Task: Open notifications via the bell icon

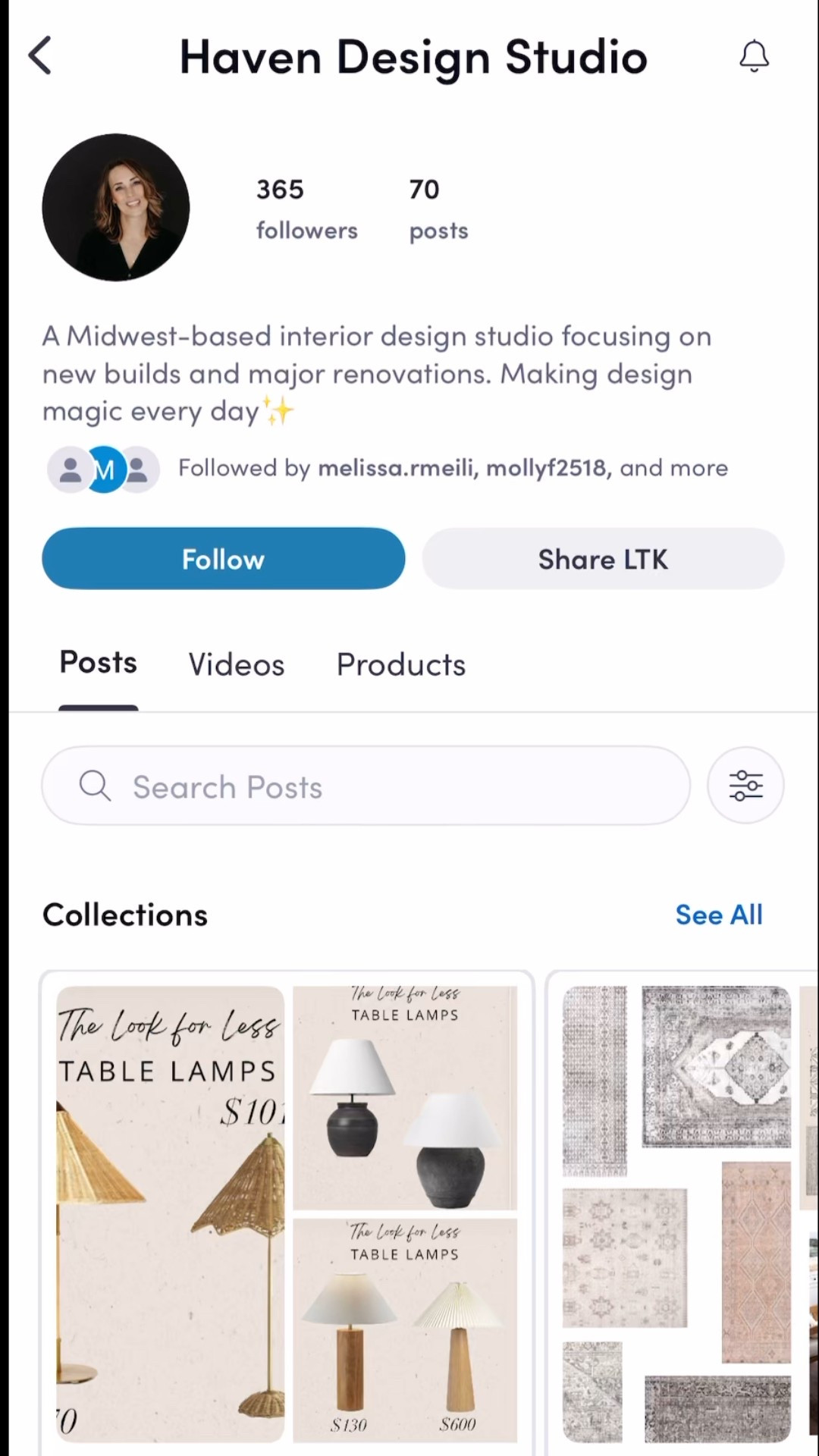Action: click(754, 55)
